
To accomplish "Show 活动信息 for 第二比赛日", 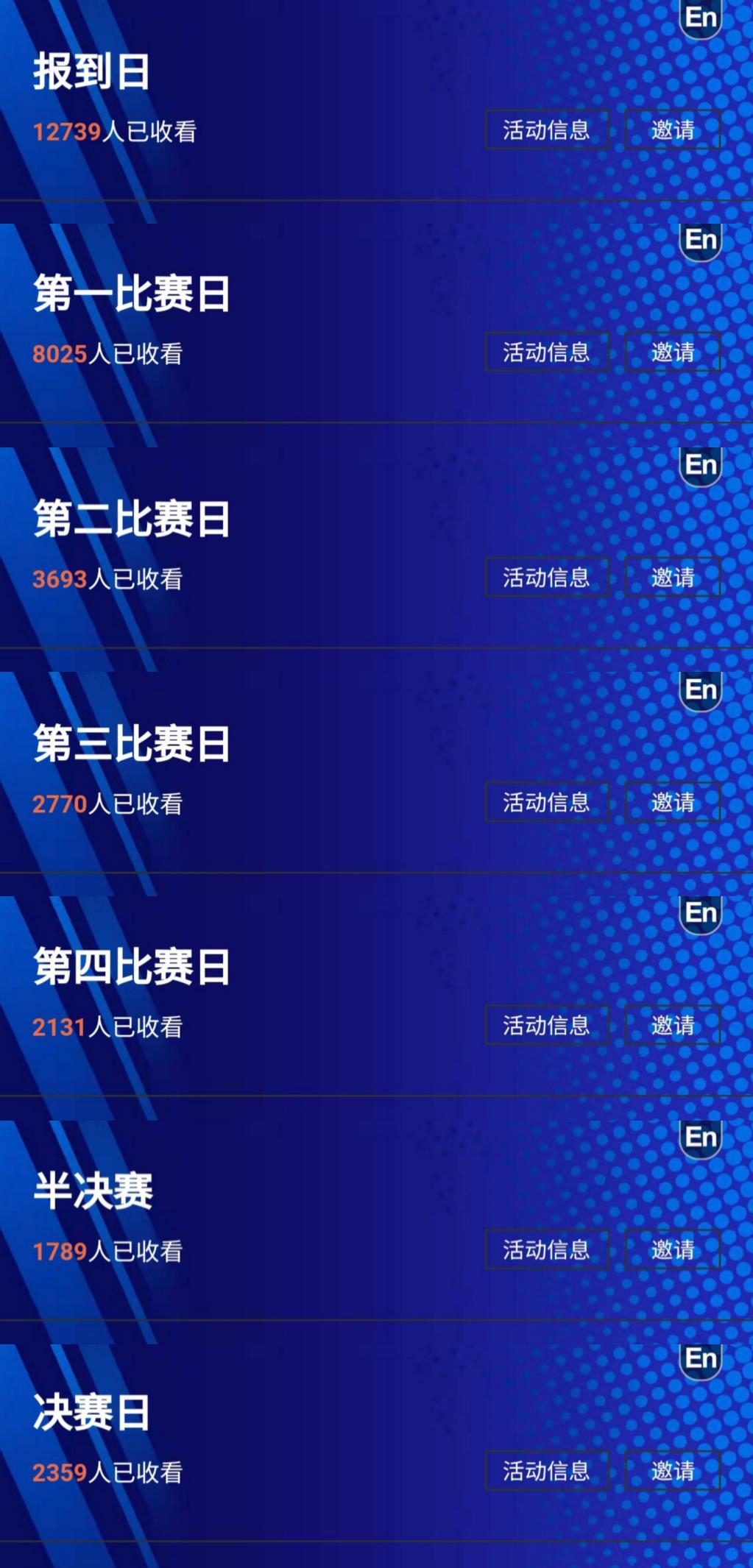I will (546, 578).
